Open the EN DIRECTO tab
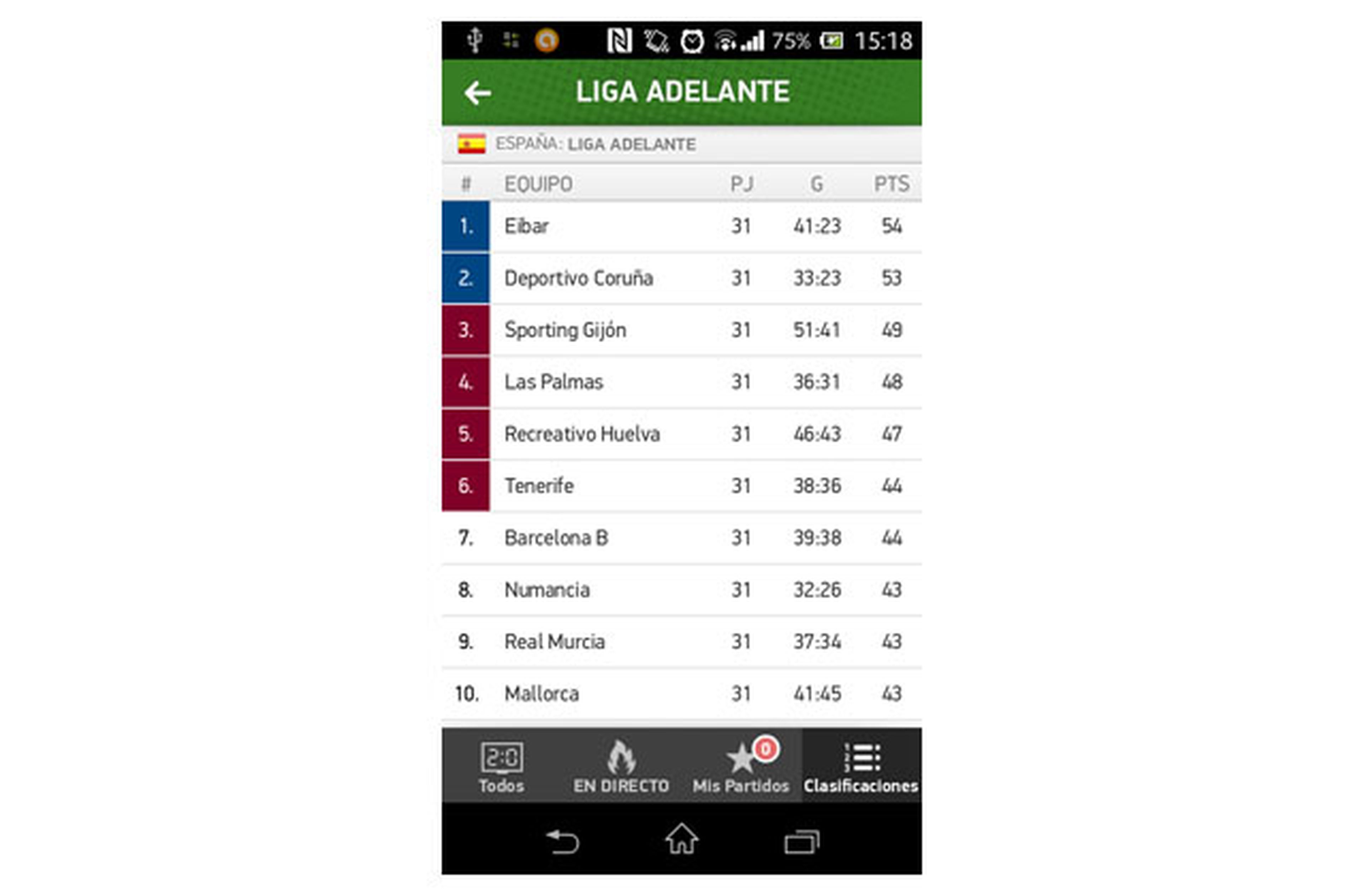This screenshot has height=896, width=1366. [x=621, y=766]
